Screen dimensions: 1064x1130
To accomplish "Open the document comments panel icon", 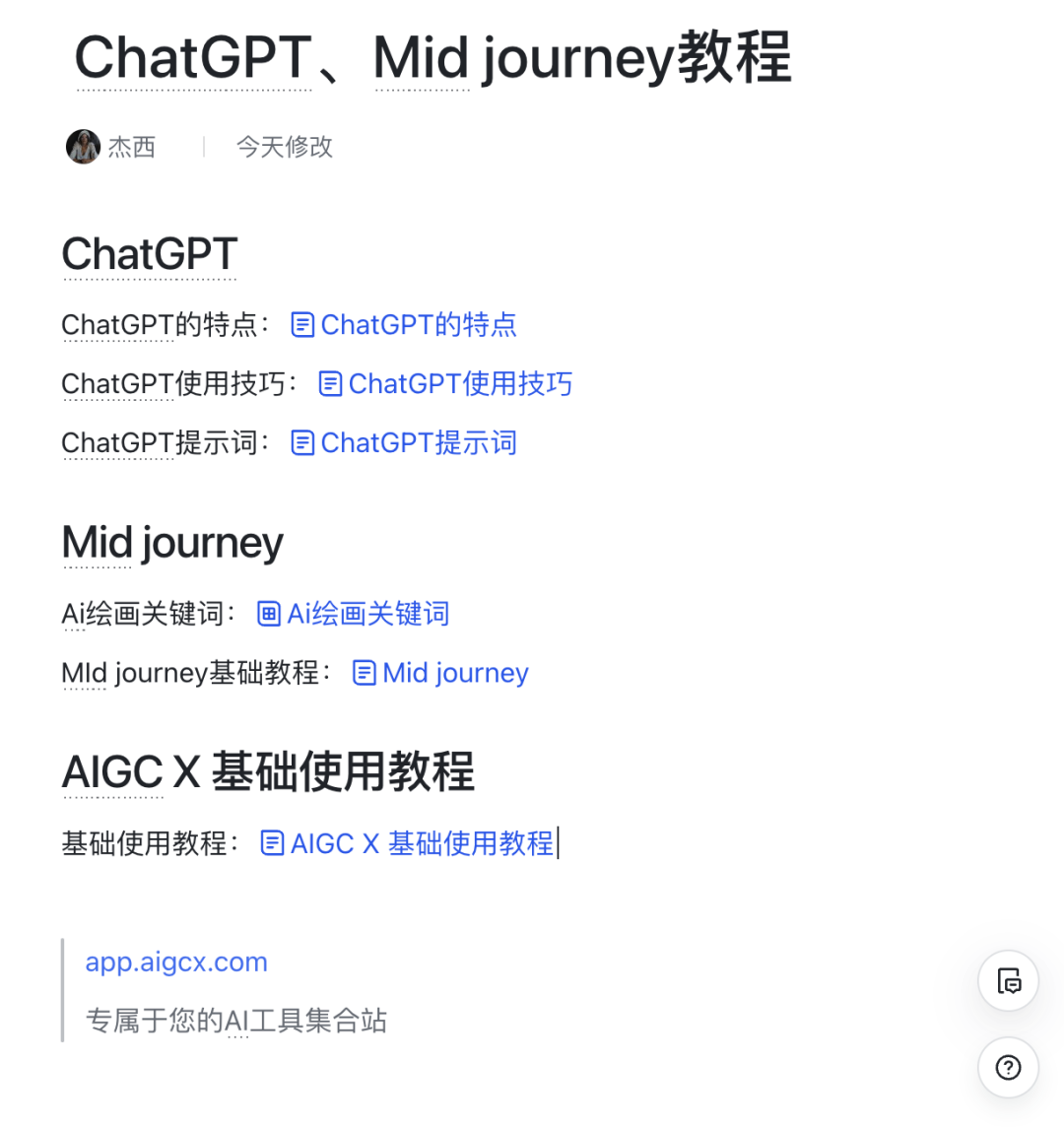I will pyautogui.click(x=1008, y=981).
